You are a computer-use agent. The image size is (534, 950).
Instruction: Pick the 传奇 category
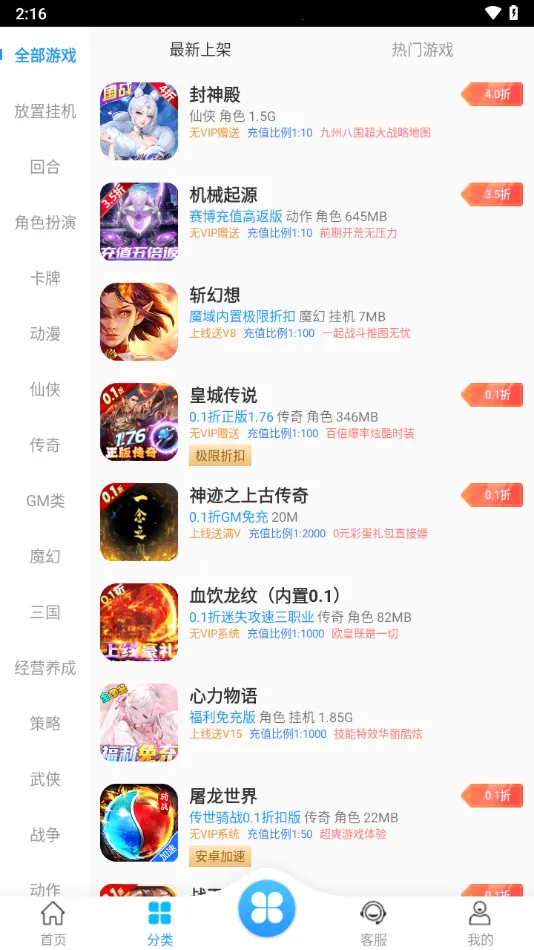tap(45, 445)
